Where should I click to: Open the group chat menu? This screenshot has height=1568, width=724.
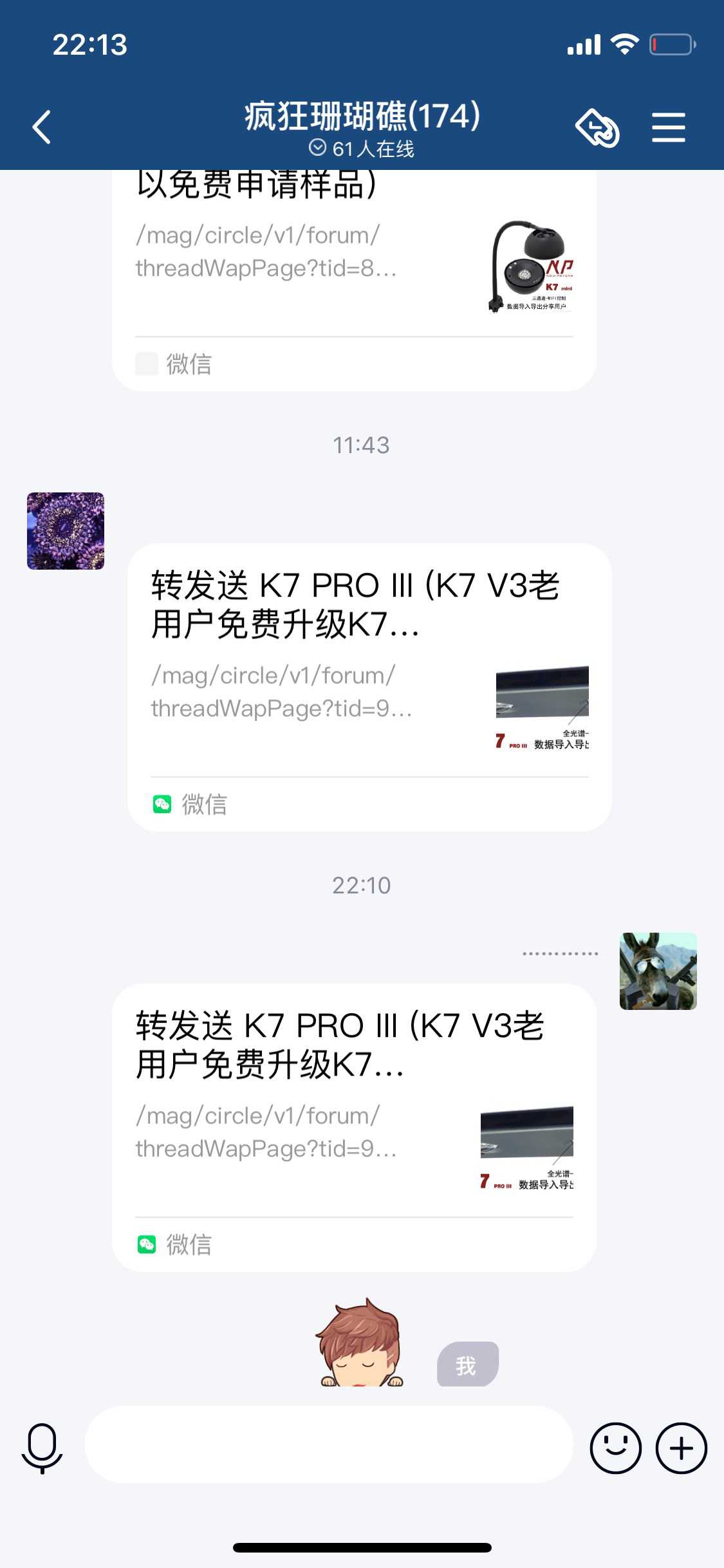point(668,127)
